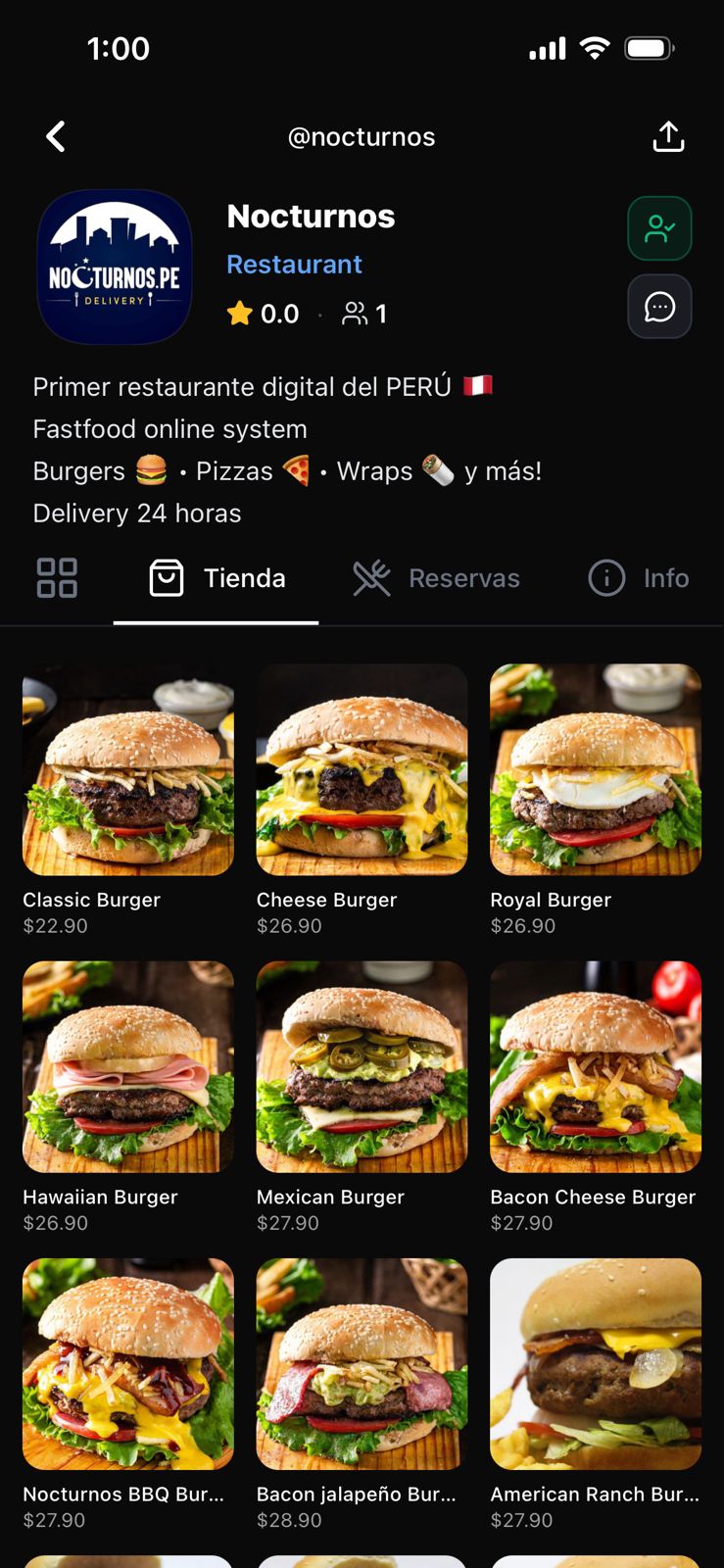Open the Bacon Cheese Burger thumbnail

coord(595,1067)
